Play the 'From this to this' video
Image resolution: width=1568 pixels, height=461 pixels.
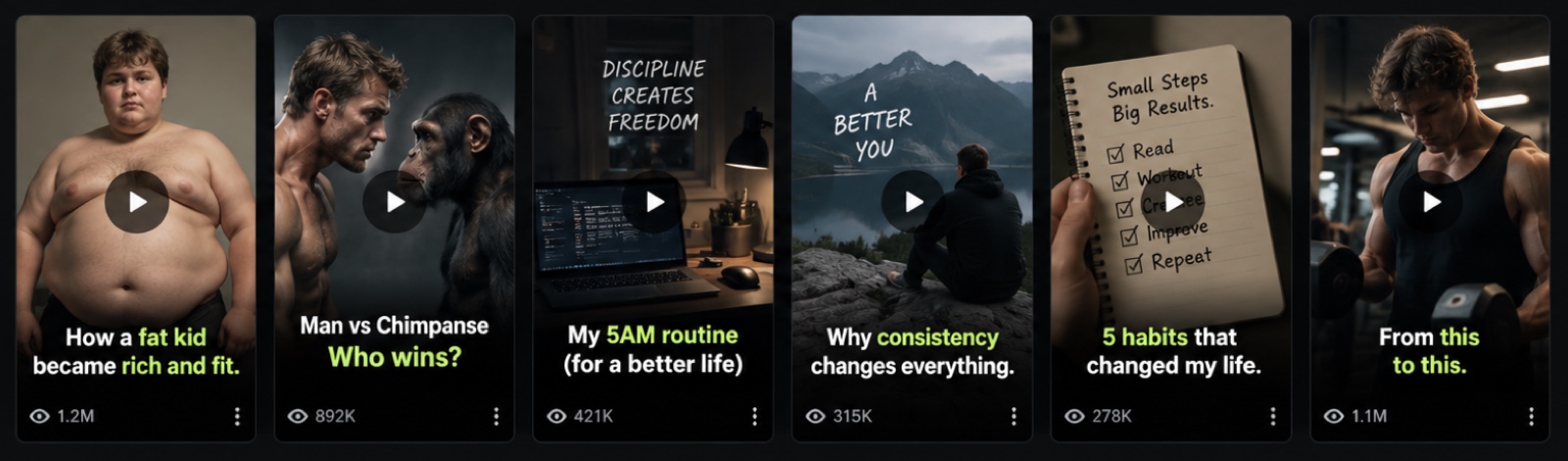1431,202
